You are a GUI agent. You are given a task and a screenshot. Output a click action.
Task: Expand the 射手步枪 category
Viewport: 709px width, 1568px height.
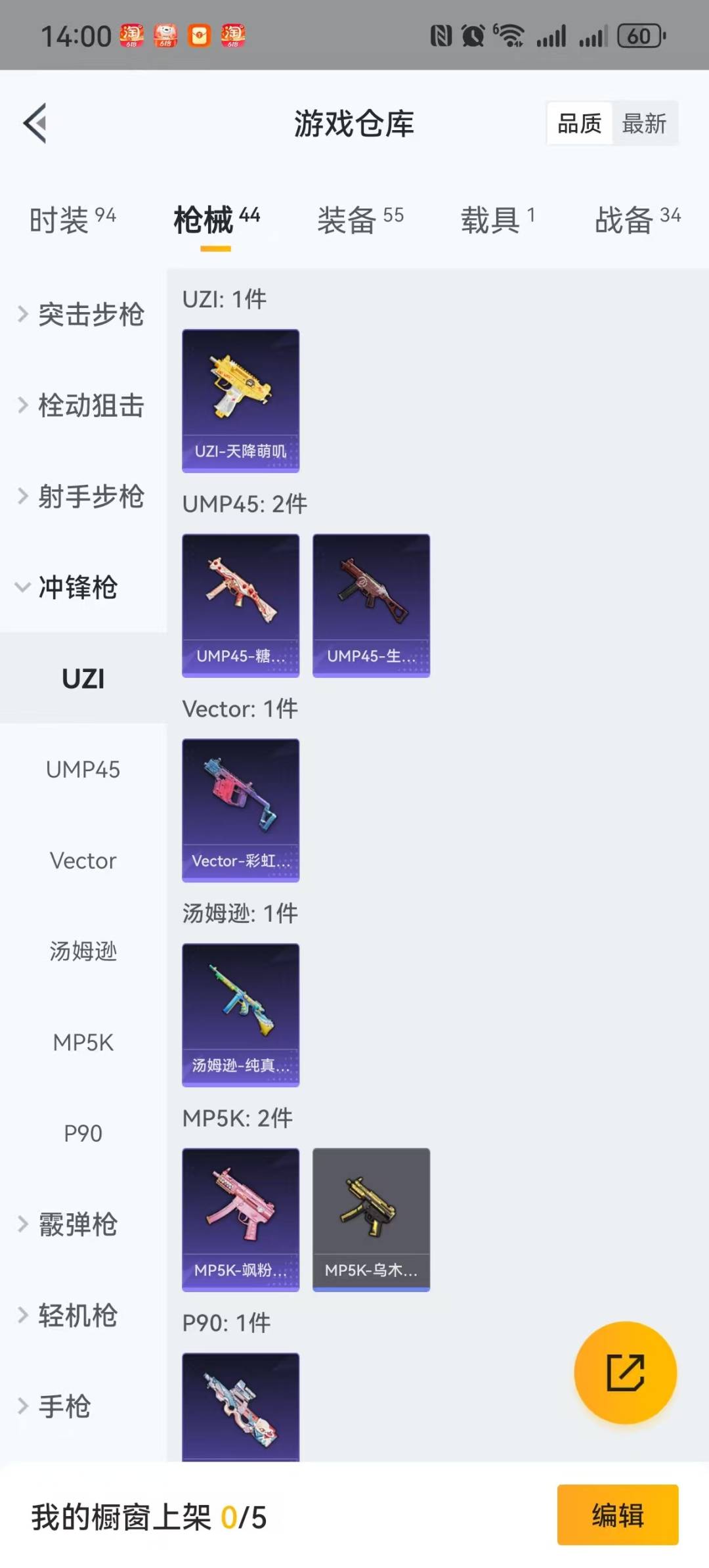click(82, 497)
